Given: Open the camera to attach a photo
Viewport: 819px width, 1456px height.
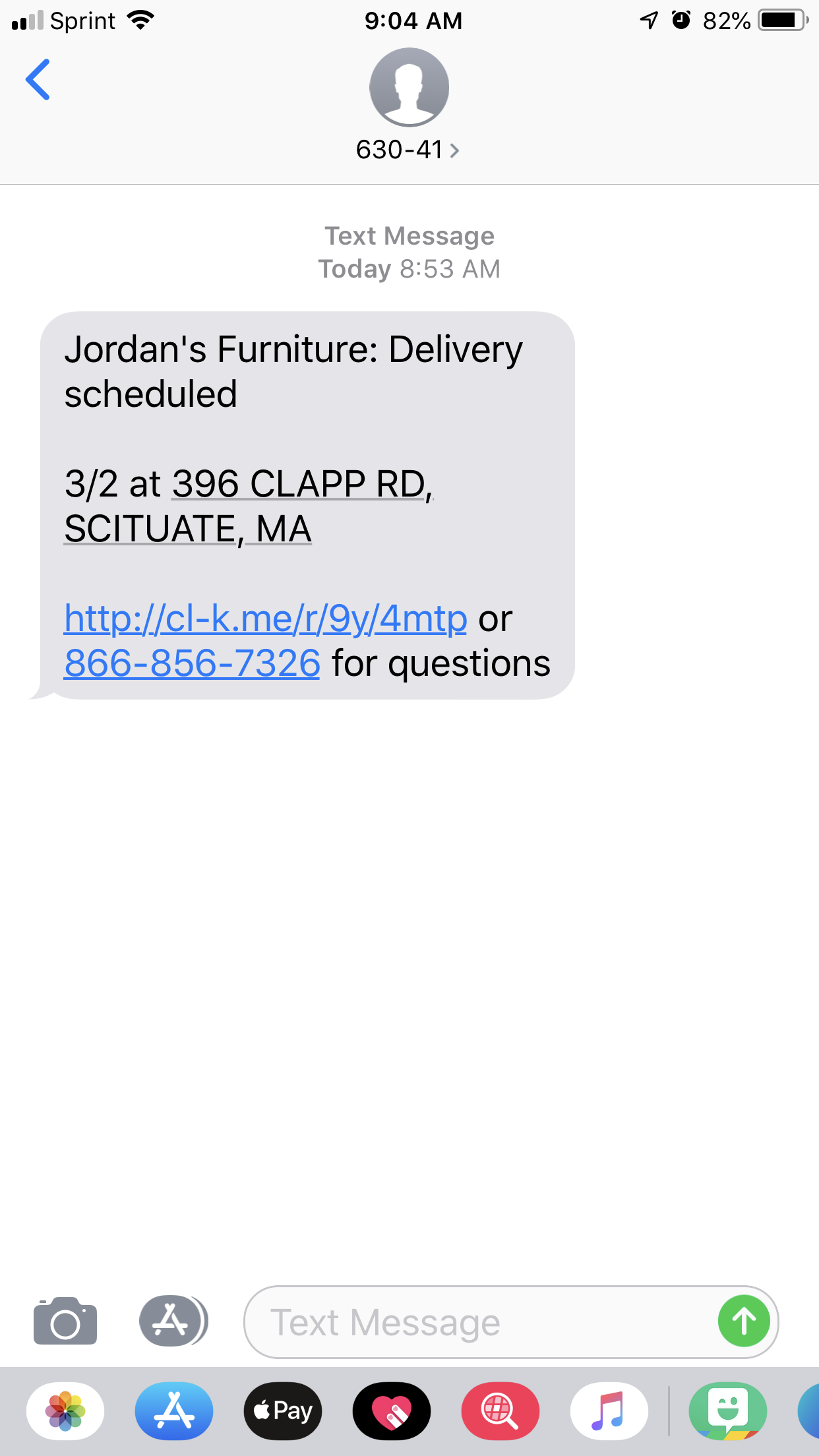Looking at the screenshot, I should coord(65,1321).
